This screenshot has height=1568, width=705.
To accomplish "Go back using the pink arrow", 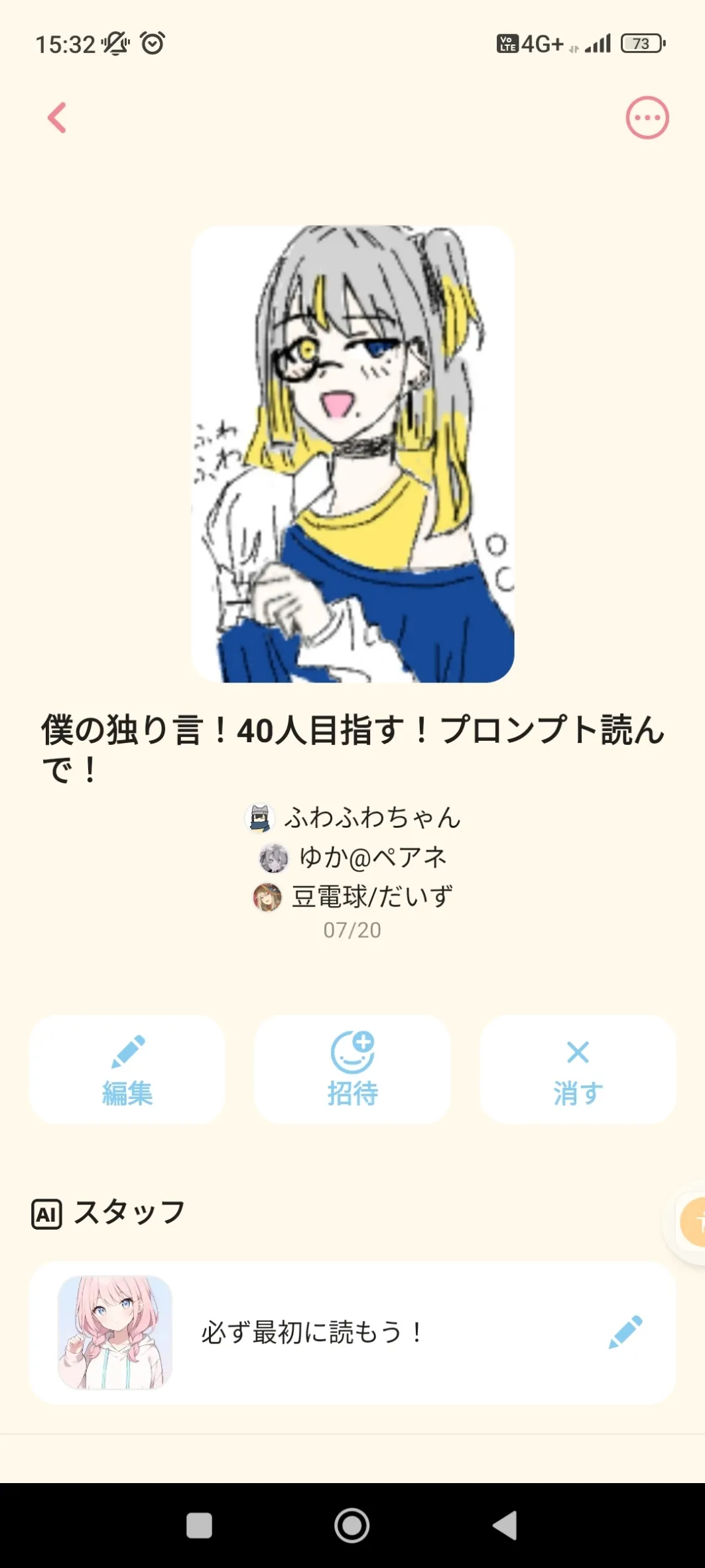I will click(58, 118).
